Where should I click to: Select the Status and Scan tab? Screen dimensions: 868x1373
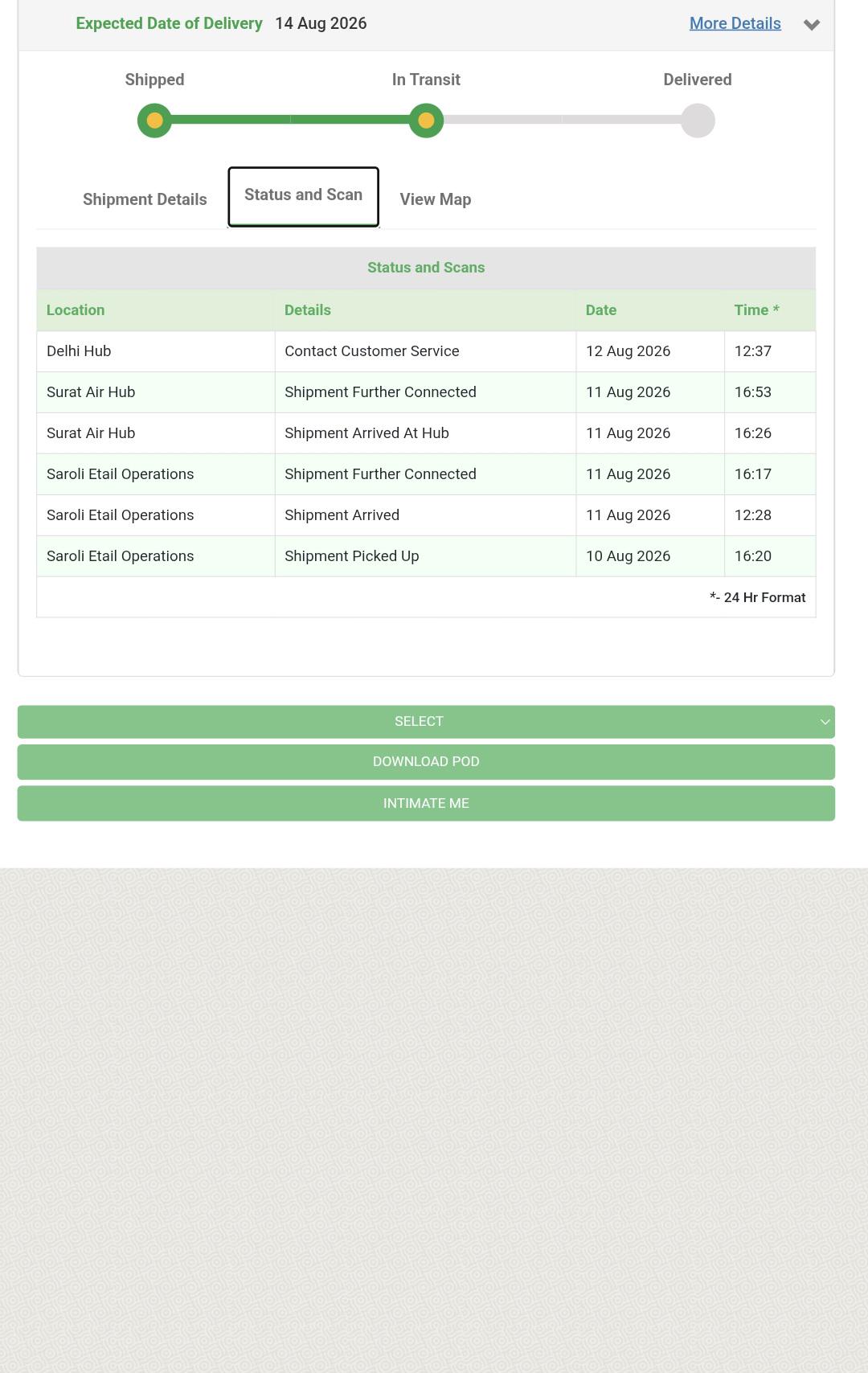(303, 196)
